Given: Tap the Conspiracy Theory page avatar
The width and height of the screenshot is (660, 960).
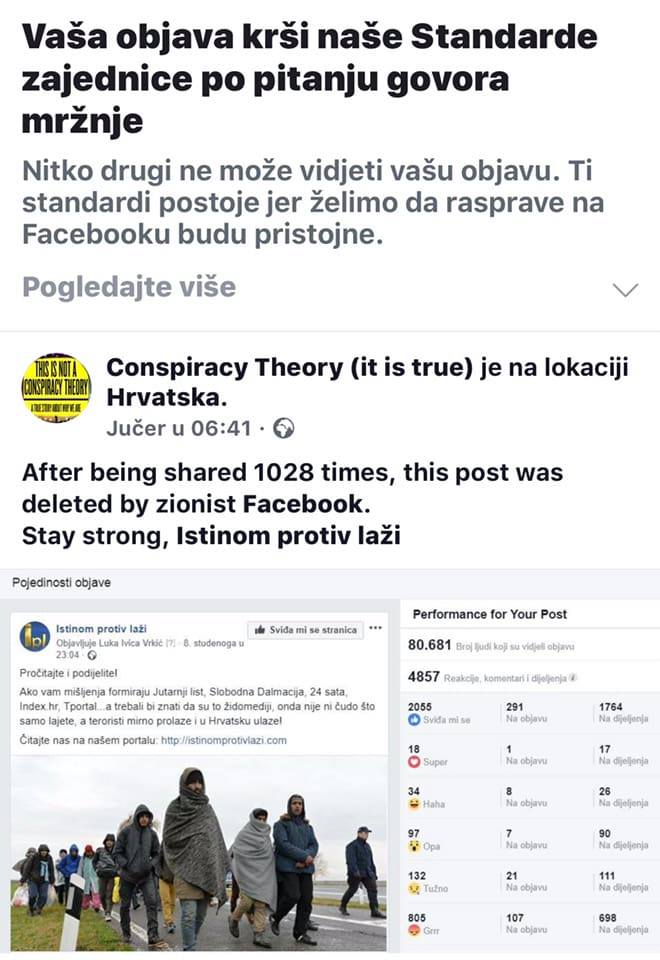Looking at the screenshot, I should point(56,388).
